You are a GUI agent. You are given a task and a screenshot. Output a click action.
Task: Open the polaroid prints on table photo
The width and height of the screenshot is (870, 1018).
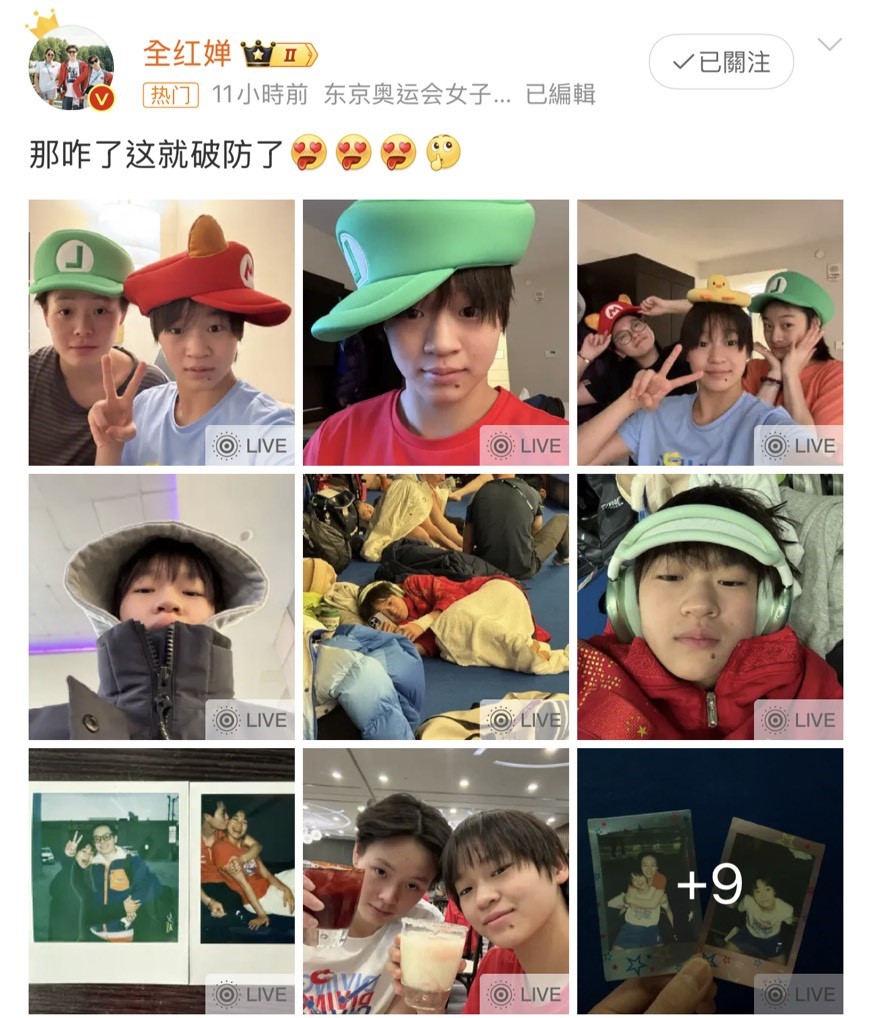161,880
